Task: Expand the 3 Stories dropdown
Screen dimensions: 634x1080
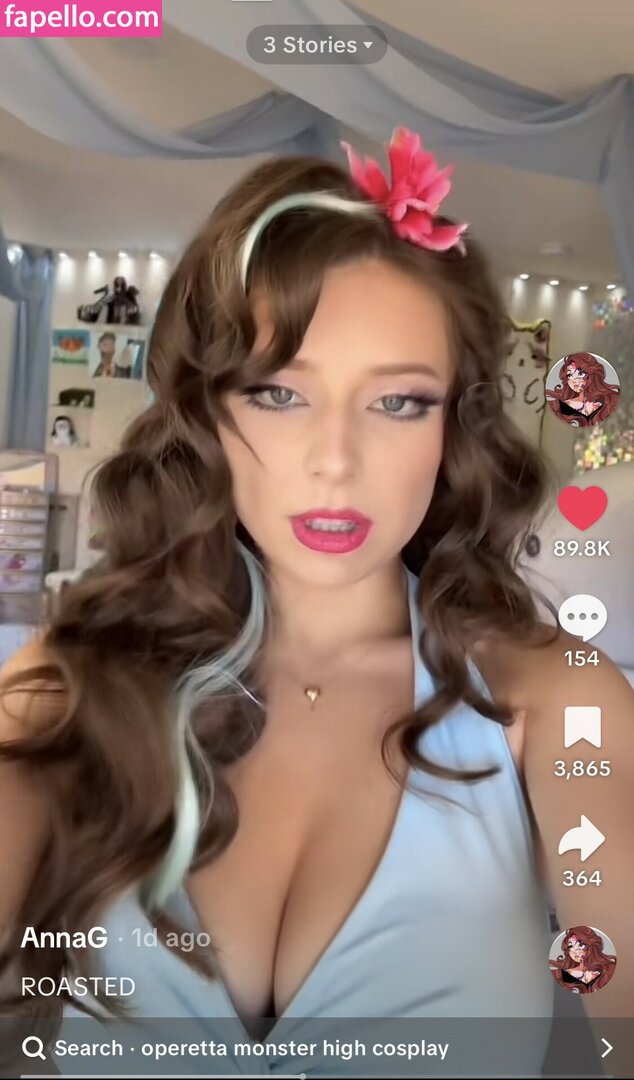Action: click(316, 45)
